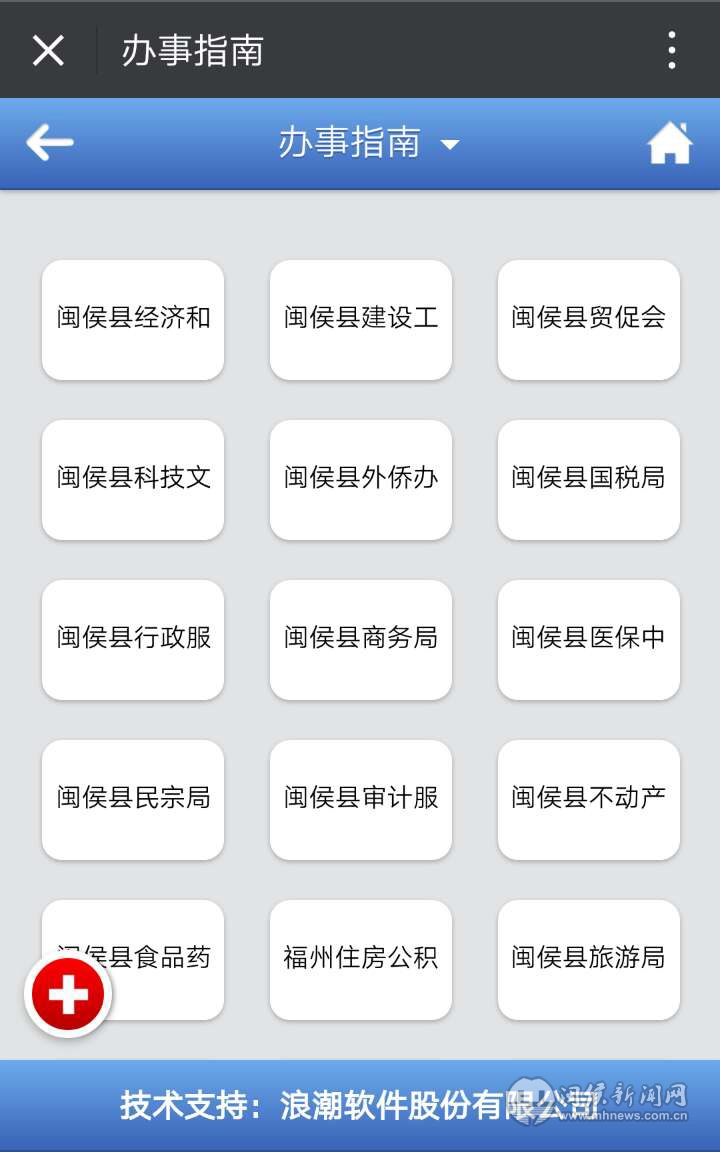Close the 办事指南 web page
The width and height of the screenshot is (720, 1152).
pos(48,51)
